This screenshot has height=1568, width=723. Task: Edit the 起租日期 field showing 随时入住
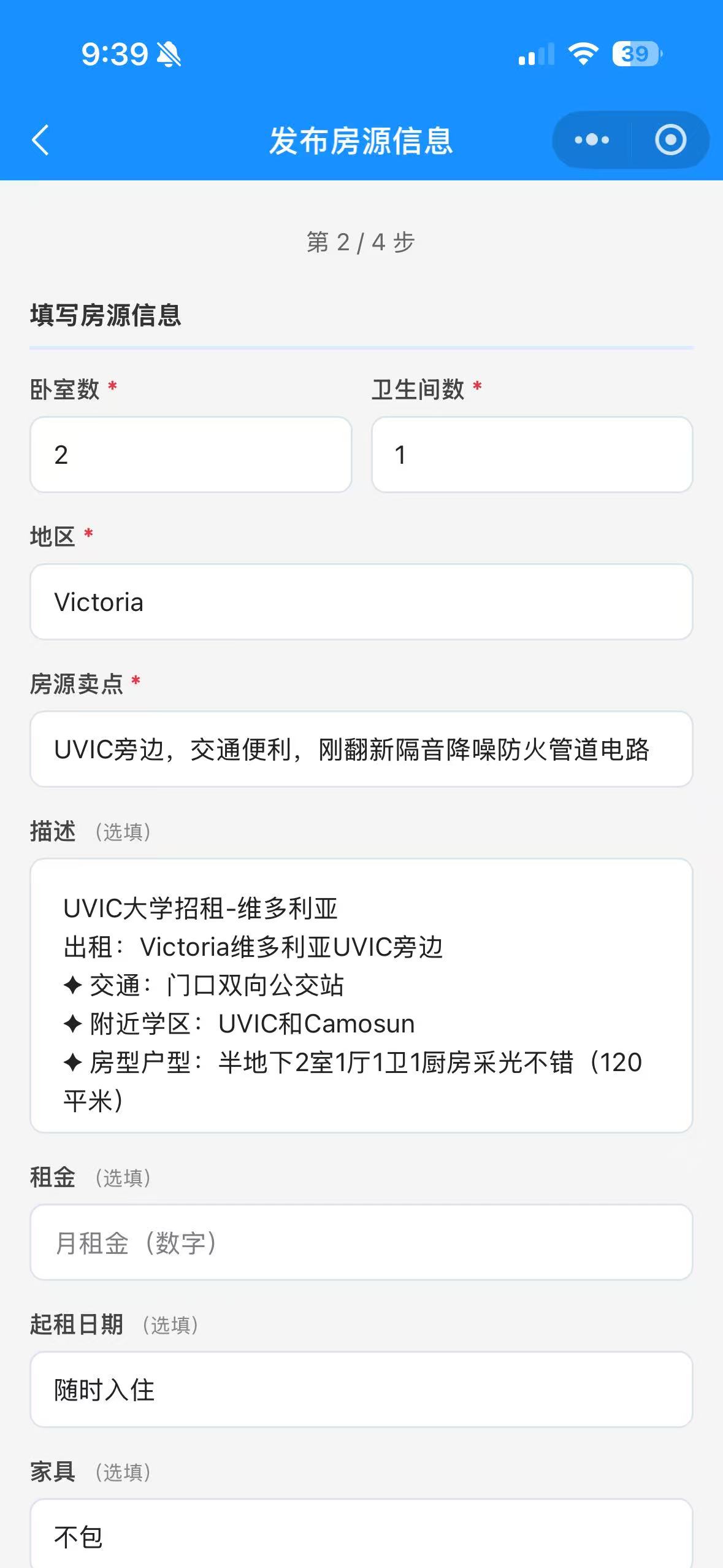pos(361,1389)
